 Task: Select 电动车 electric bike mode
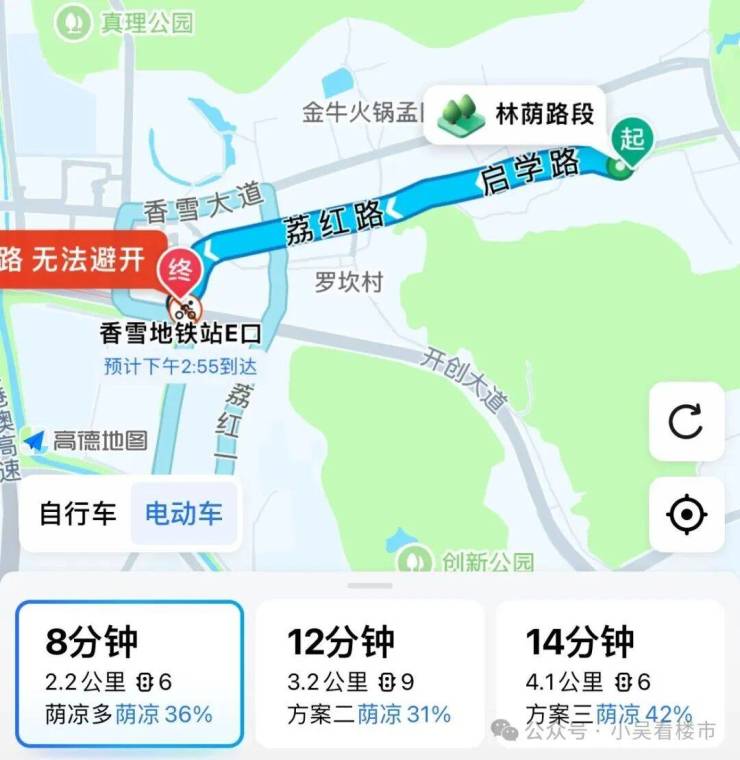click(184, 514)
